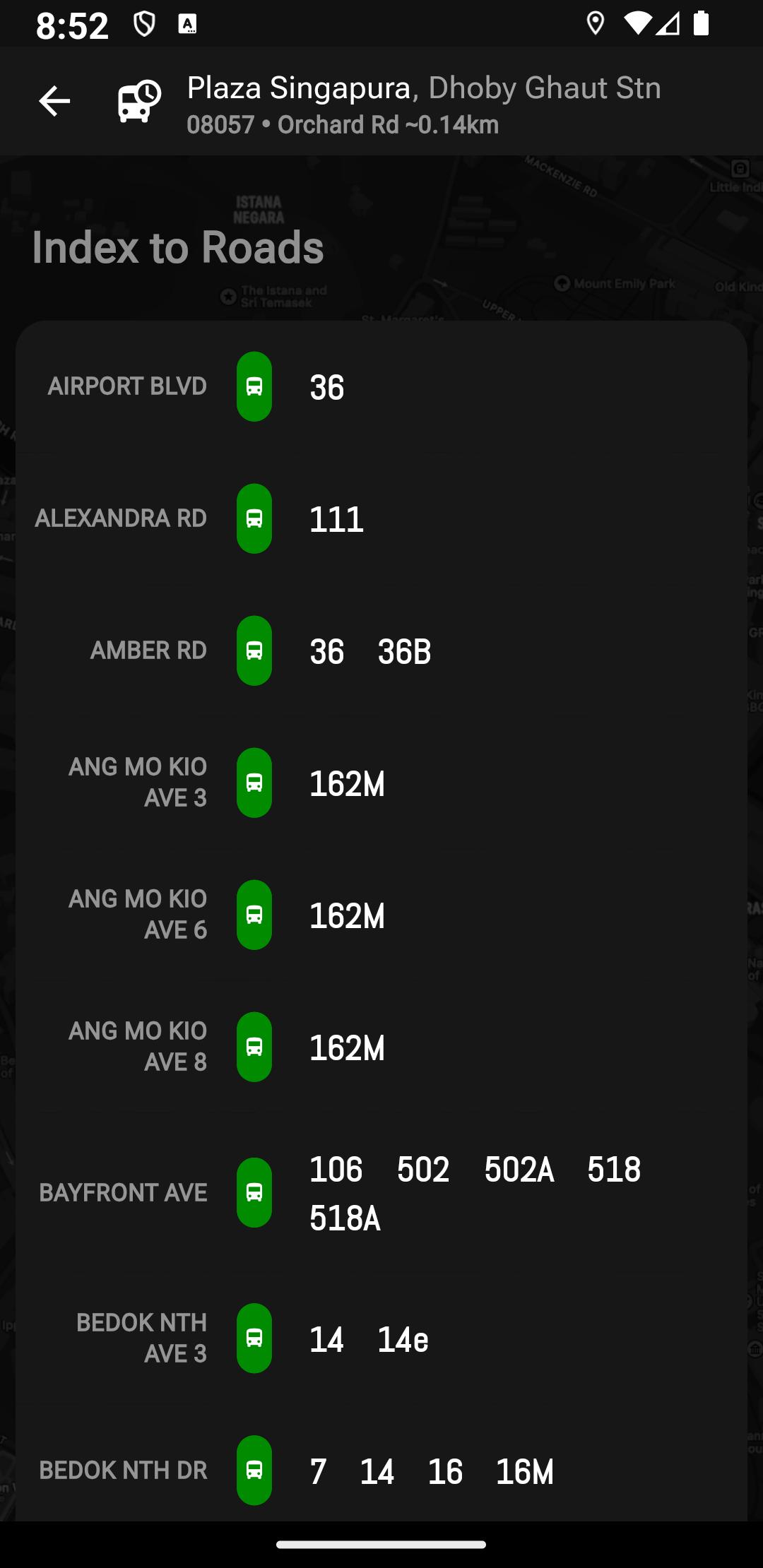This screenshot has width=763, height=1568.
Task: Open bus 106 for Bayfront Ave
Action: pos(336,1169)
